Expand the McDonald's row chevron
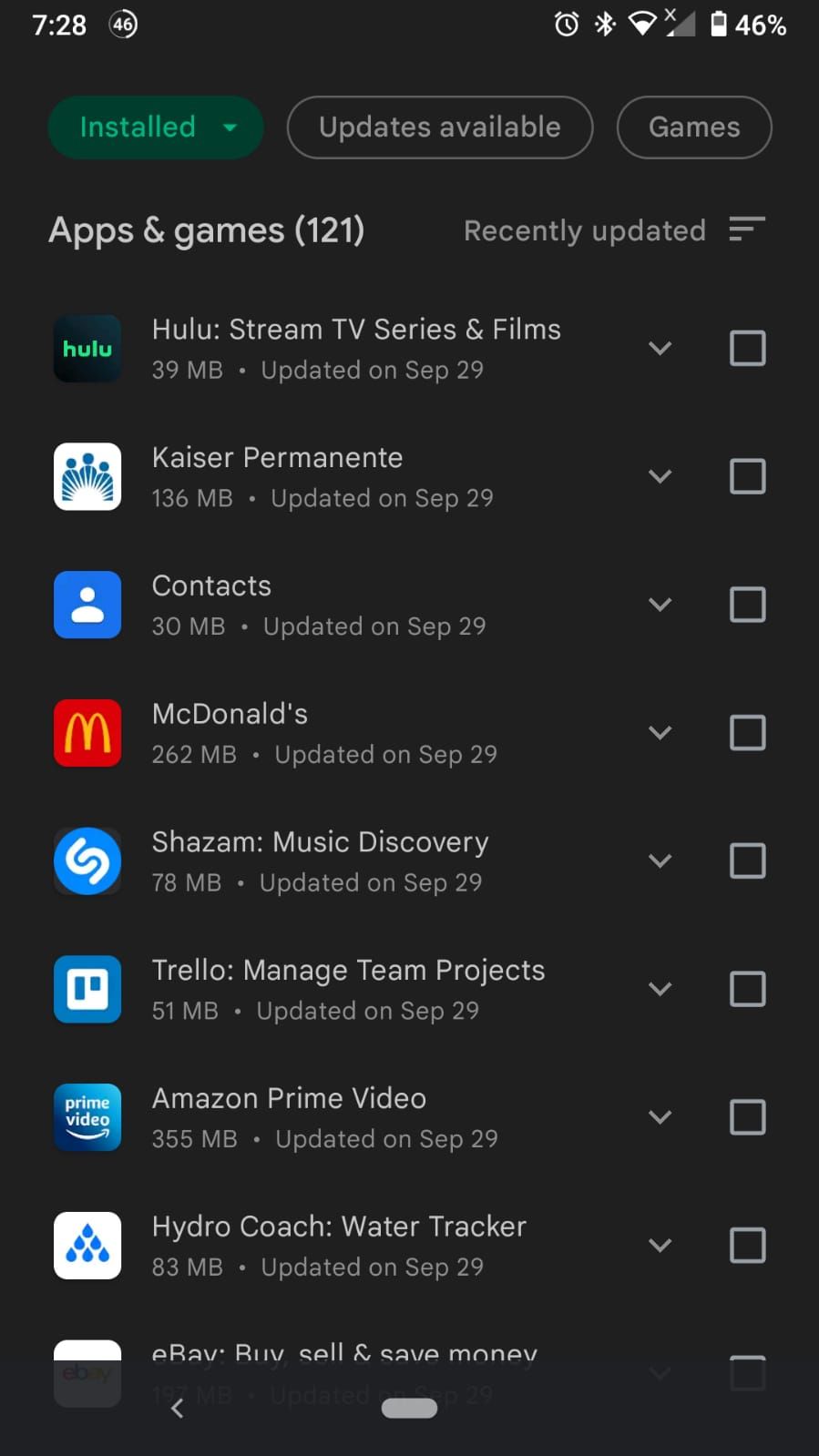Image resolution: width=819 pixels, height=1456 pixels. tap(660, 733)
